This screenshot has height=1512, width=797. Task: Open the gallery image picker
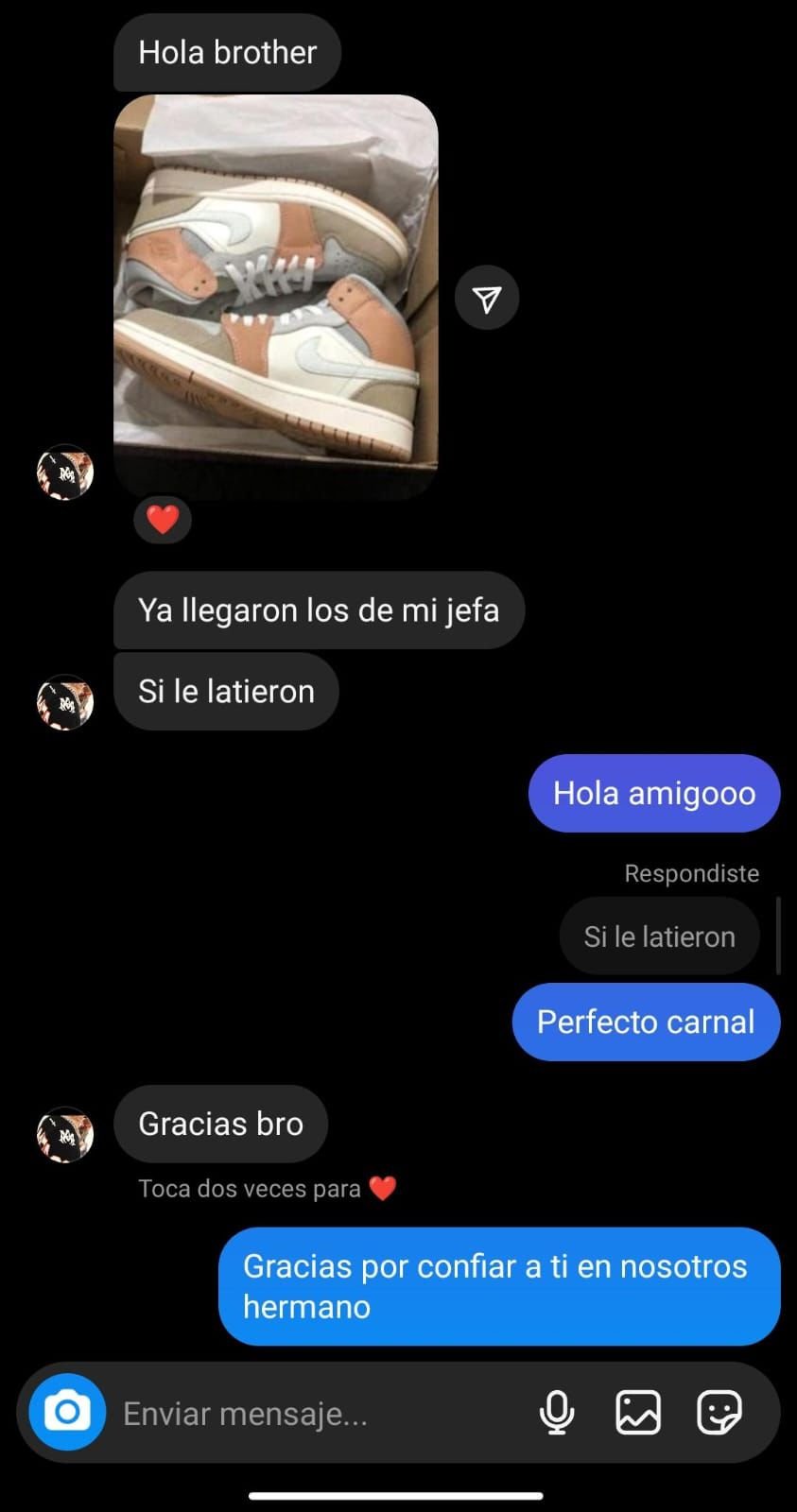point(638,1414)
